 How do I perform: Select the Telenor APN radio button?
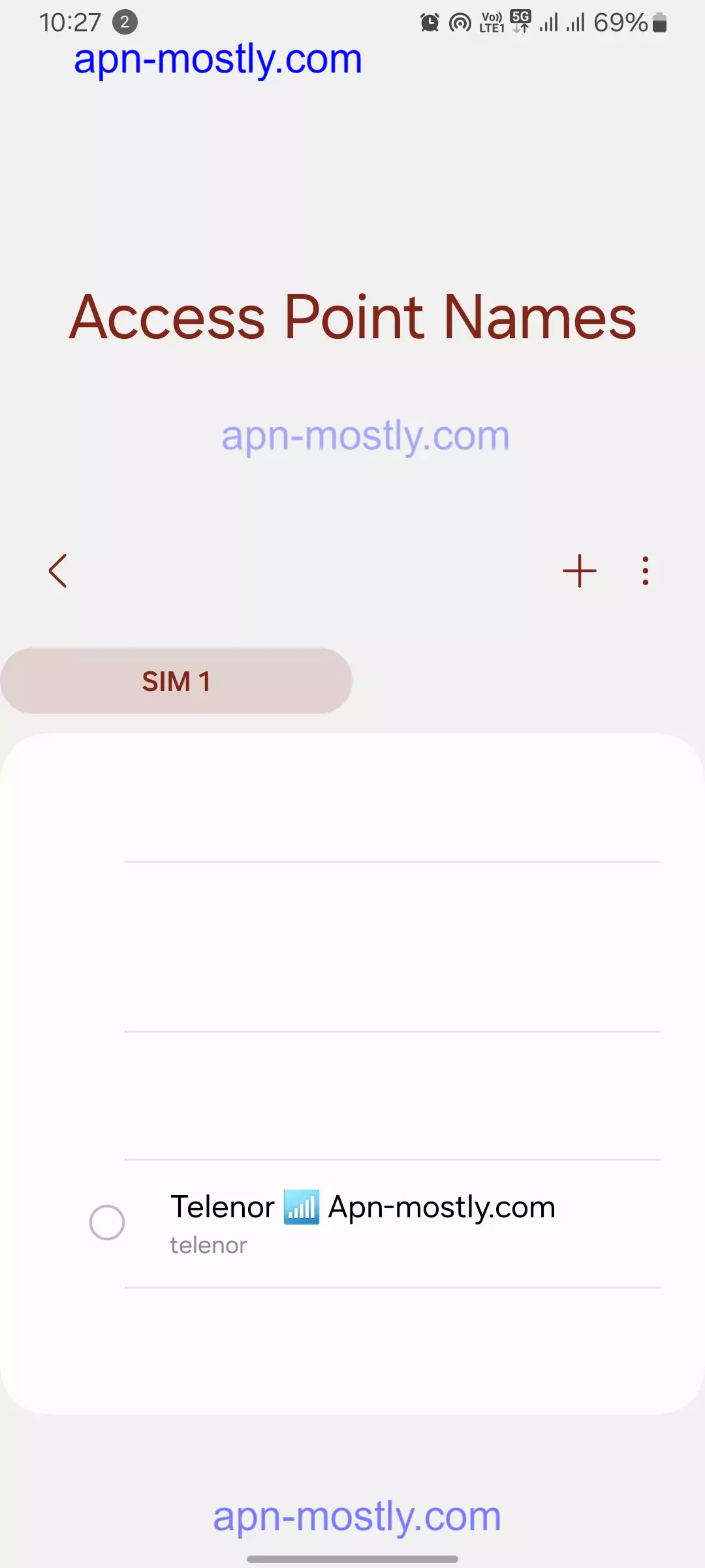click(x=107, y=1223)
